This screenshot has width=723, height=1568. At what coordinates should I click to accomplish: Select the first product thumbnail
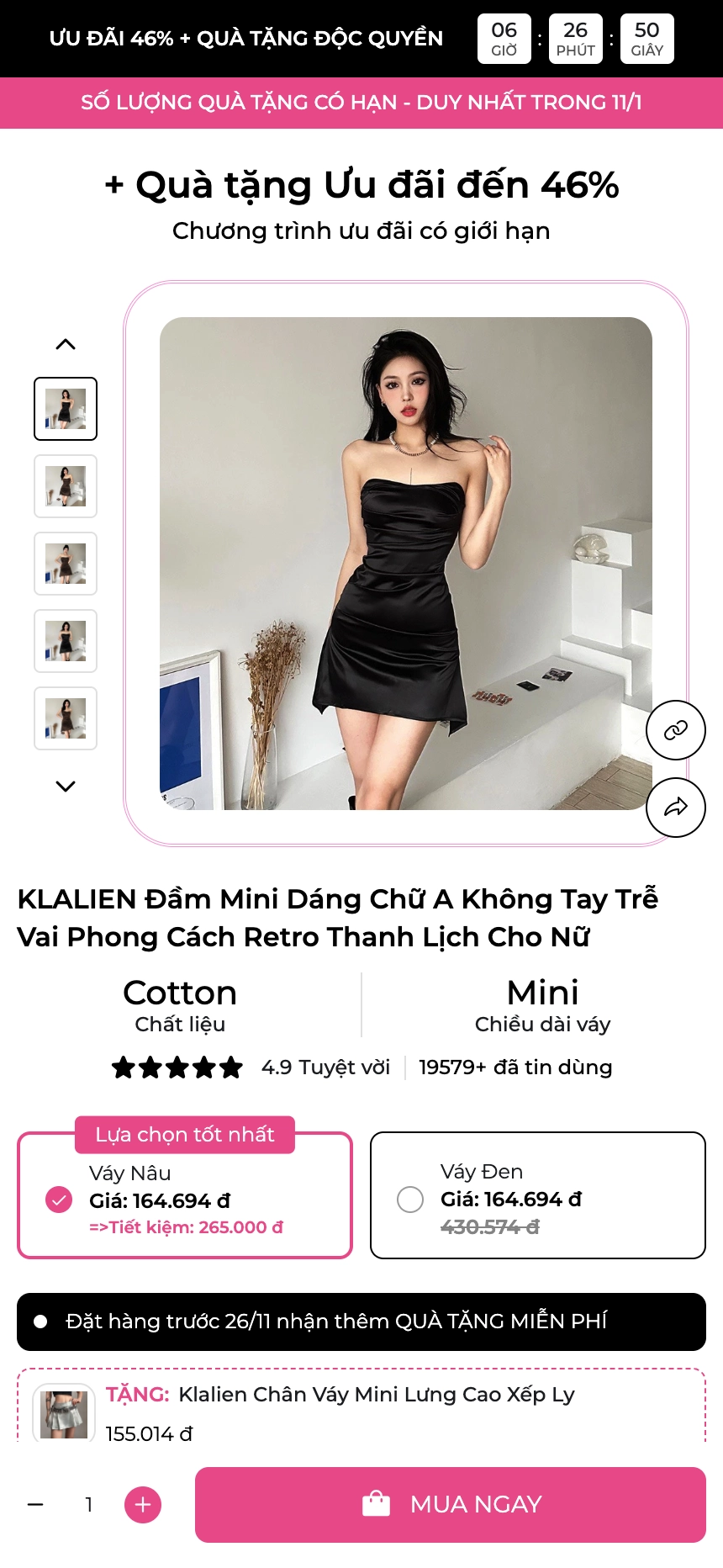pyautogui.click(x=66, y=409)
